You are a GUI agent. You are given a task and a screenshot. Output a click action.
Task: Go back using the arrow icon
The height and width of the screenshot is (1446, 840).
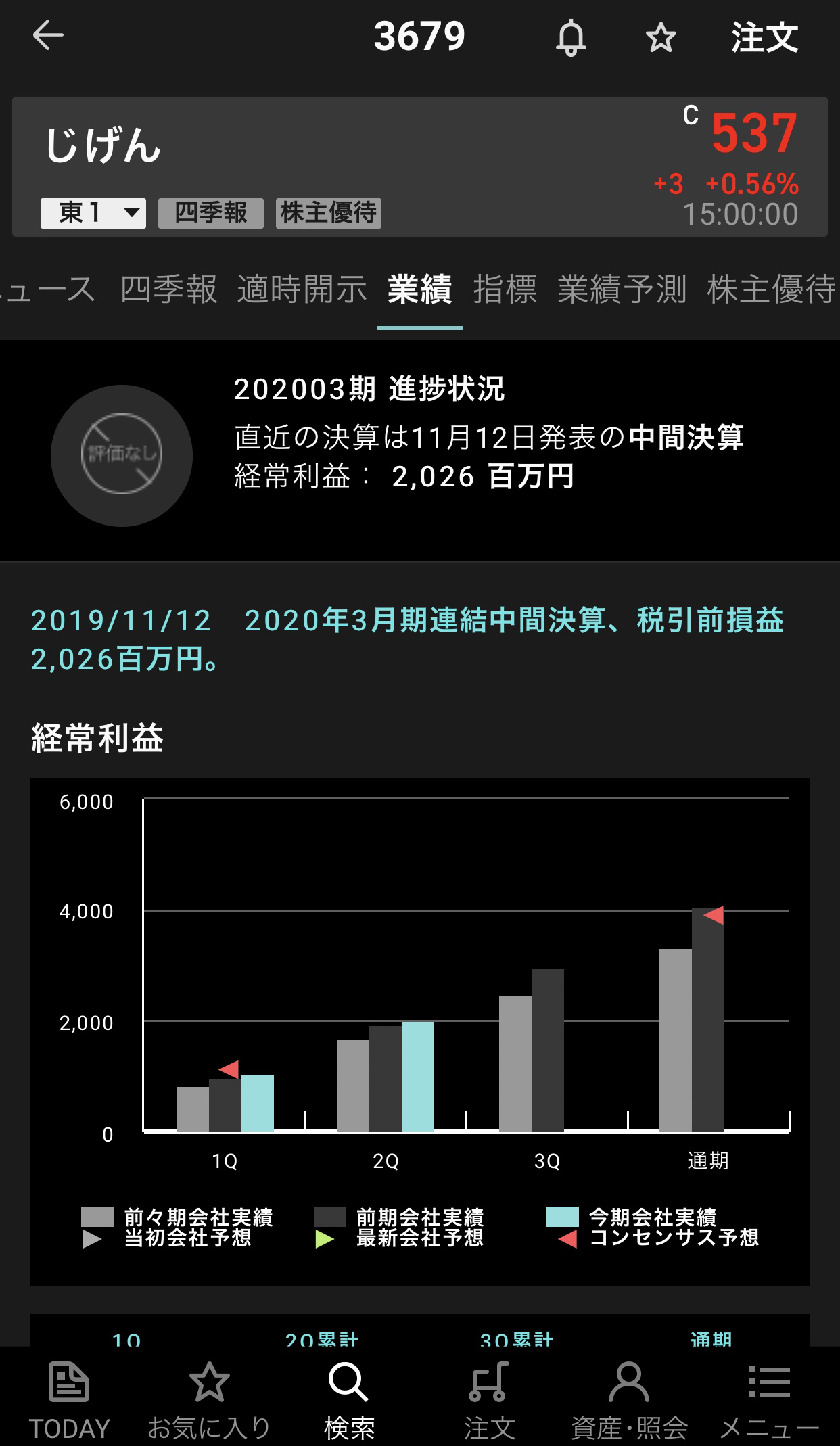point(48,36)
